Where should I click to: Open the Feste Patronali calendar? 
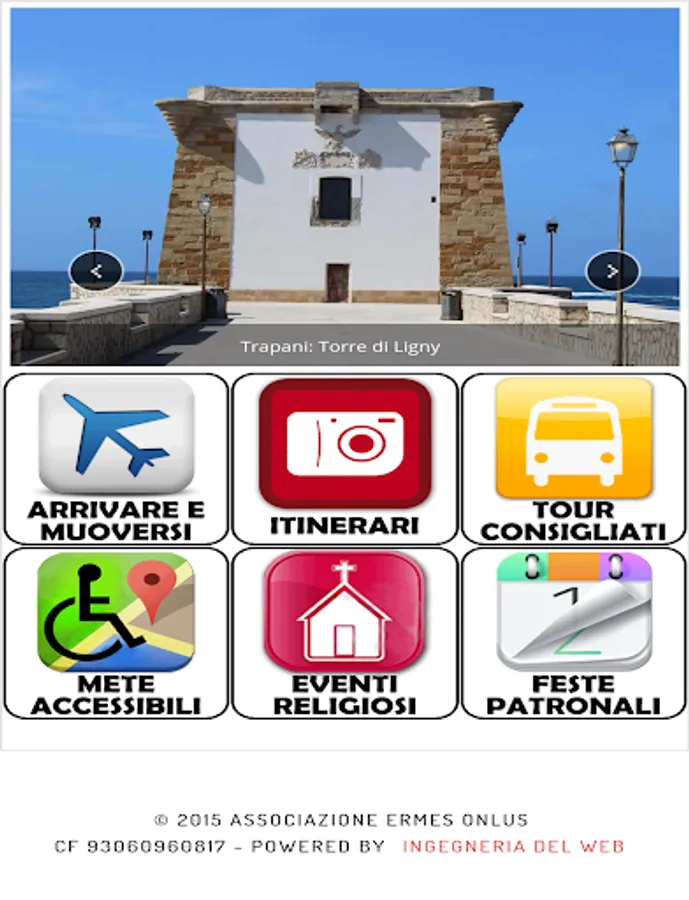(573, 633)
